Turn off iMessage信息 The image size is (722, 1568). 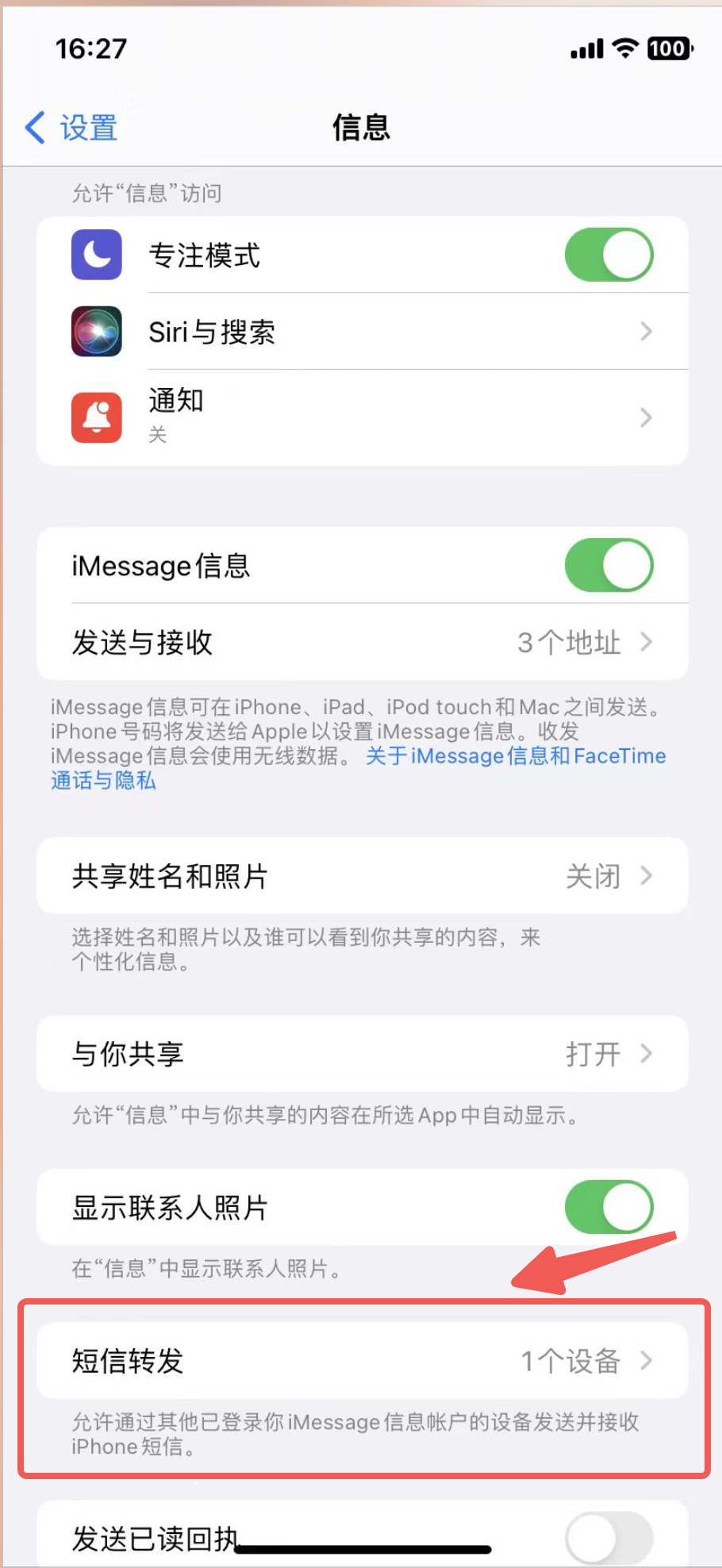(609, 566)
